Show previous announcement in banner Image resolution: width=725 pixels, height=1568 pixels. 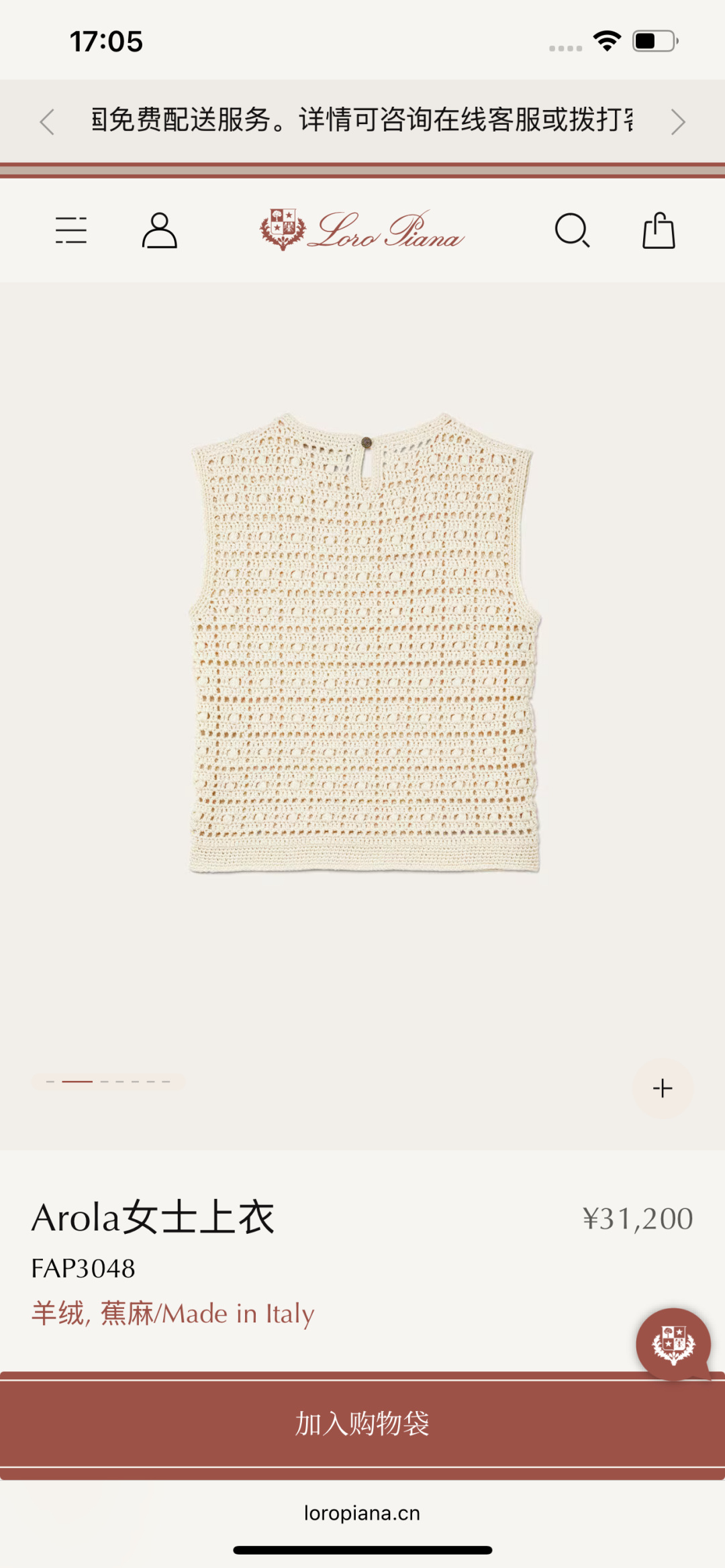pyautogui.click(x=47, y=122)
